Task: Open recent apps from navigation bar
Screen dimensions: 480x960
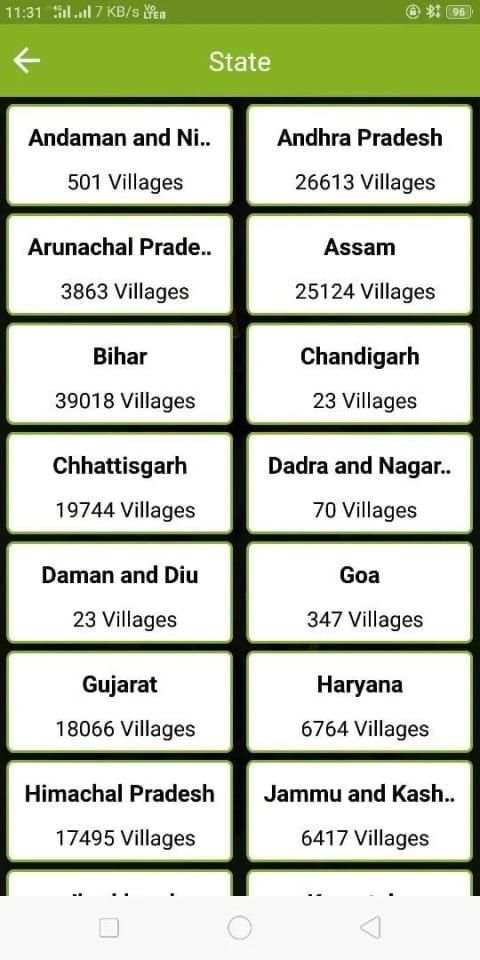Action: click(x=108, y=928)
